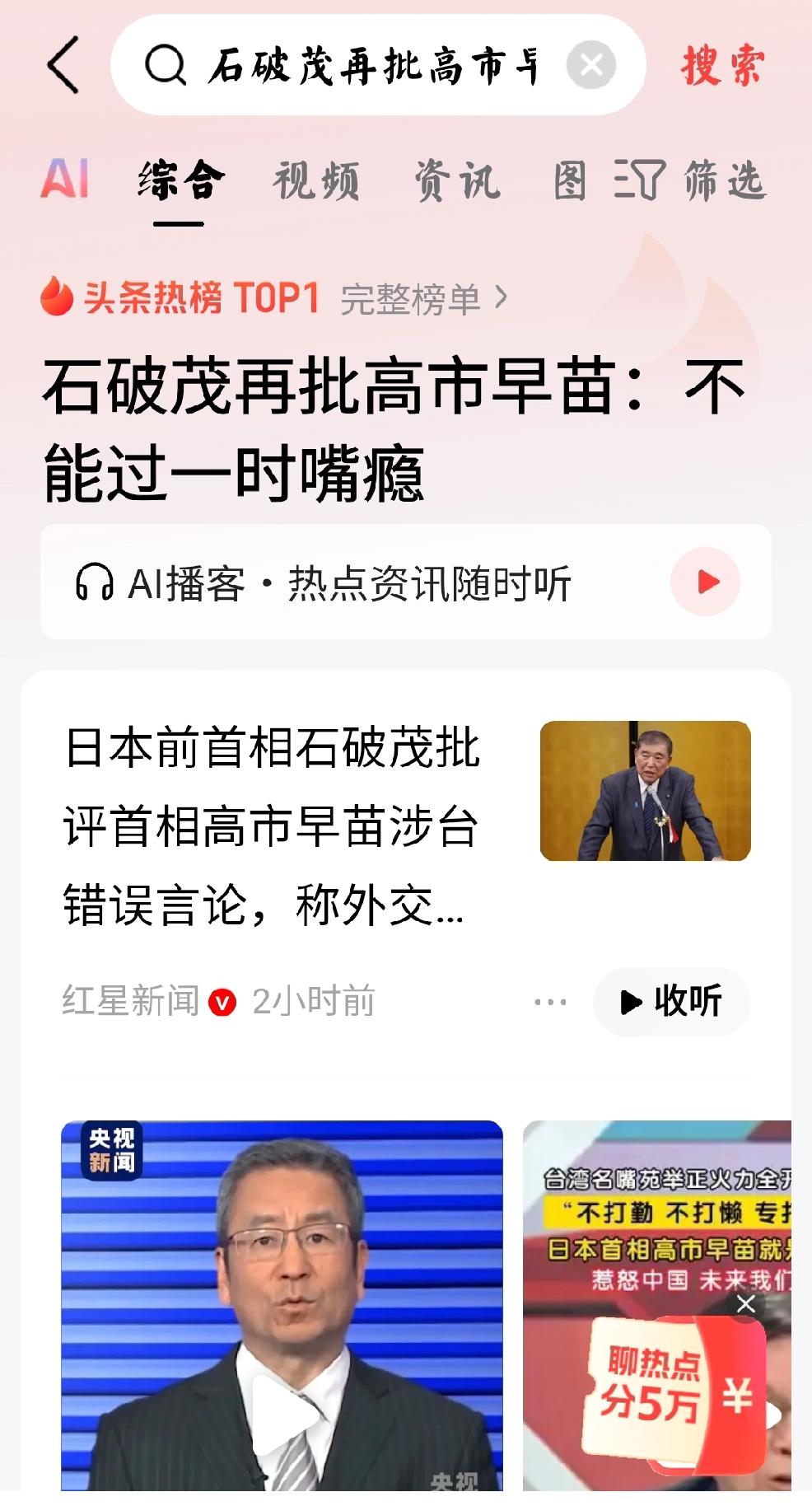
Task: Switch to the 视频 tab
Action: [315, 183]
